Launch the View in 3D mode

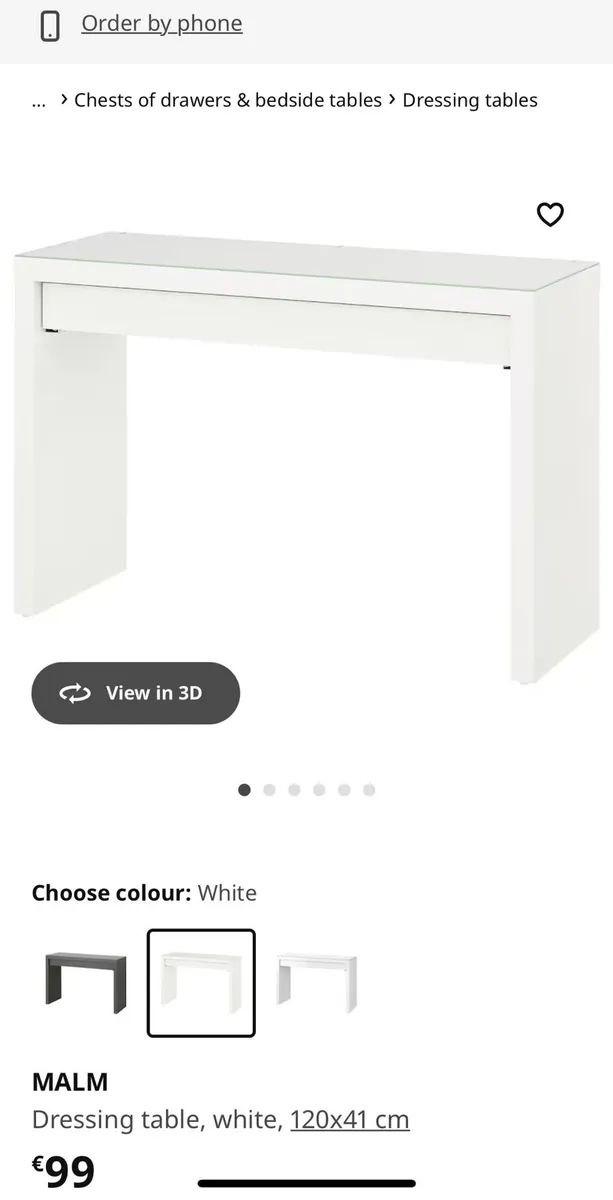tap(136, 693)
